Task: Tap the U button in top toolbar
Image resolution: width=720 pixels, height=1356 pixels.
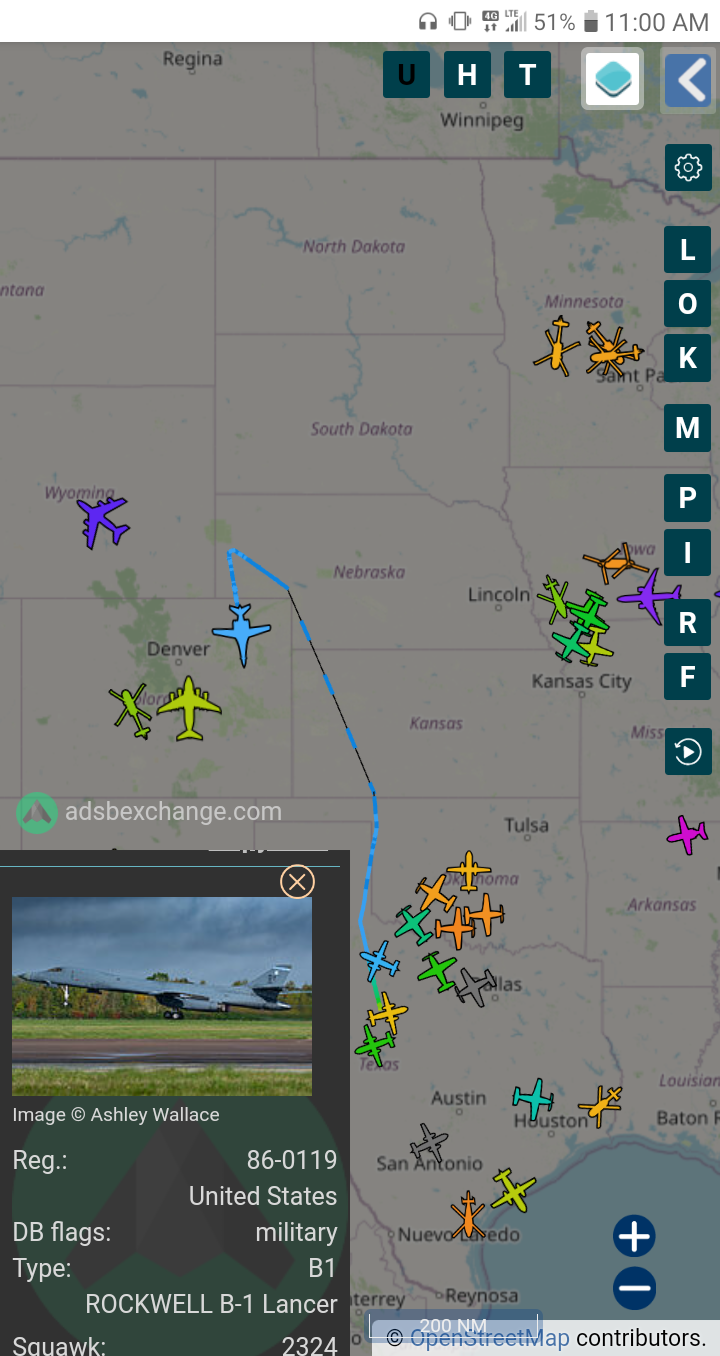Action: 406,75
